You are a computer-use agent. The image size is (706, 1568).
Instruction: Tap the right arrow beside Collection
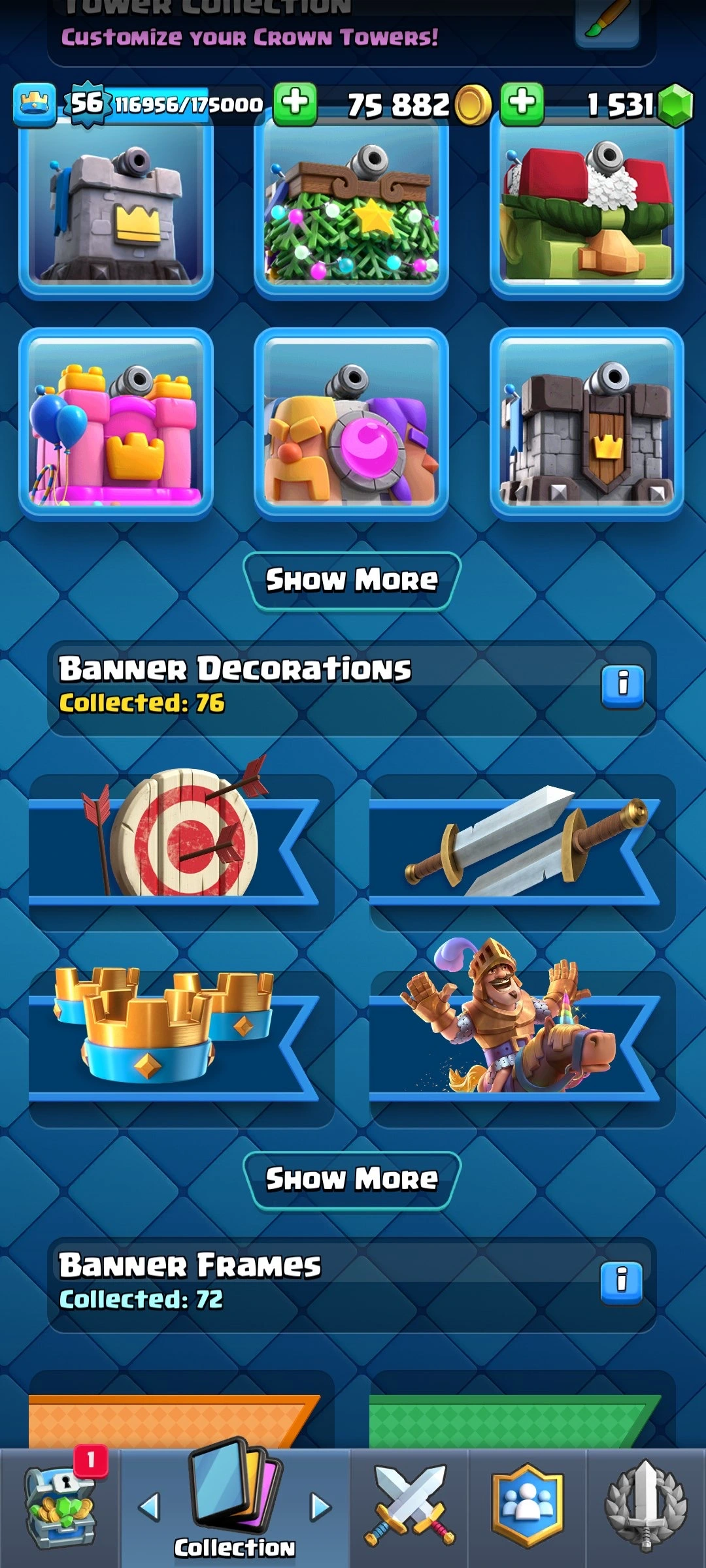pos(320,1507)
